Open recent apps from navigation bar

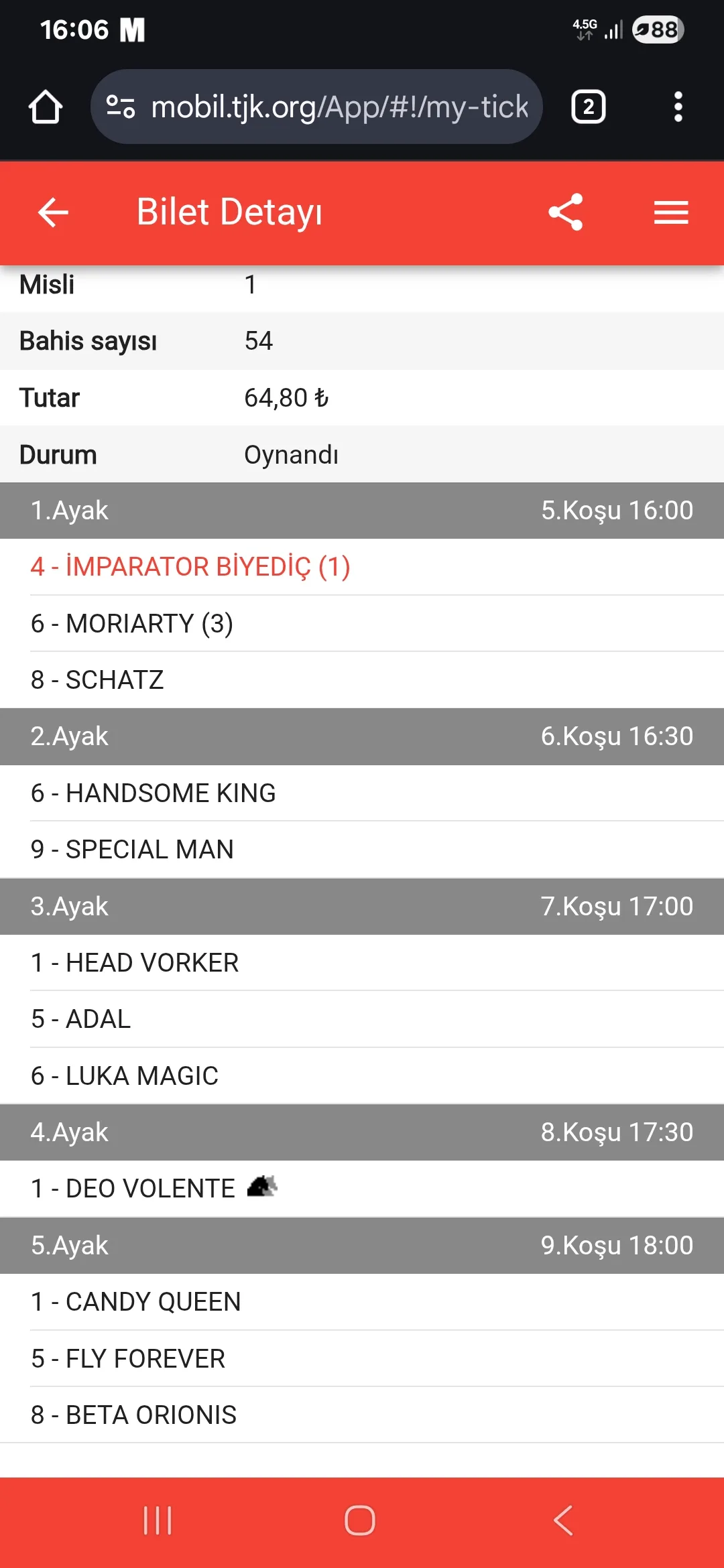click(x=158, y=1520)
